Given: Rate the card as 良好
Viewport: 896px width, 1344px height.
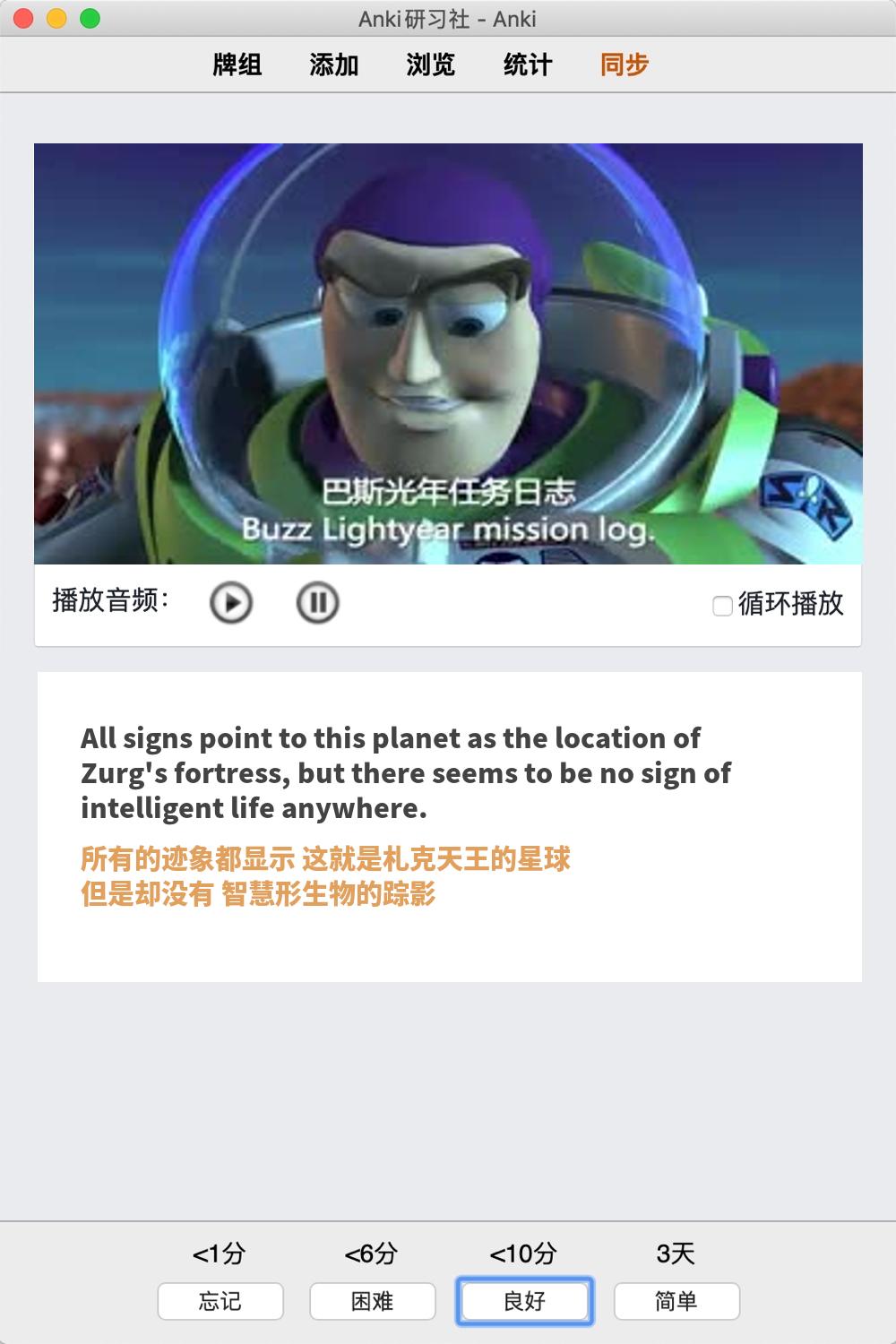Looking at the screenshot, I should coord(525,1301).
